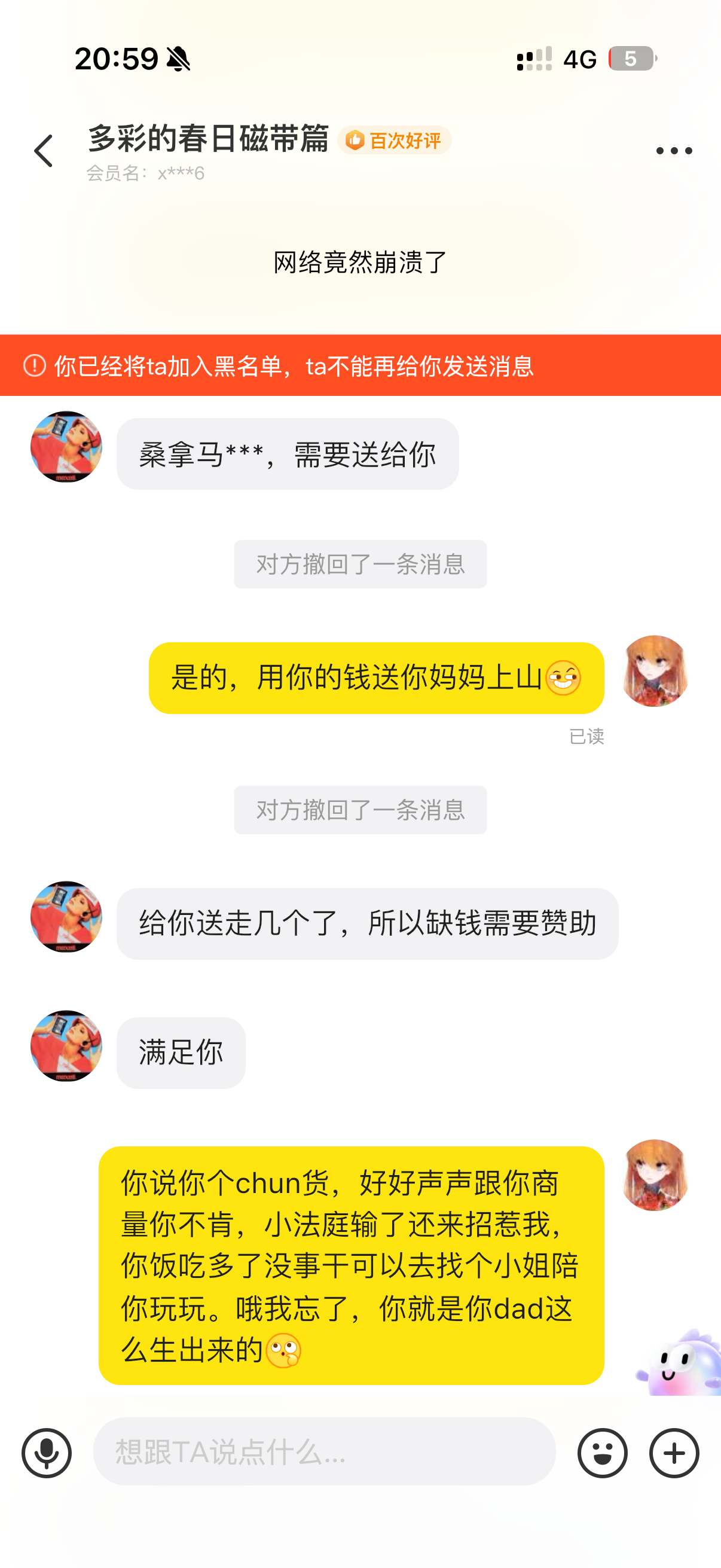721x1568 pixels.
Task: Go back using the top-left arrow
Action: tap(43, 151)
